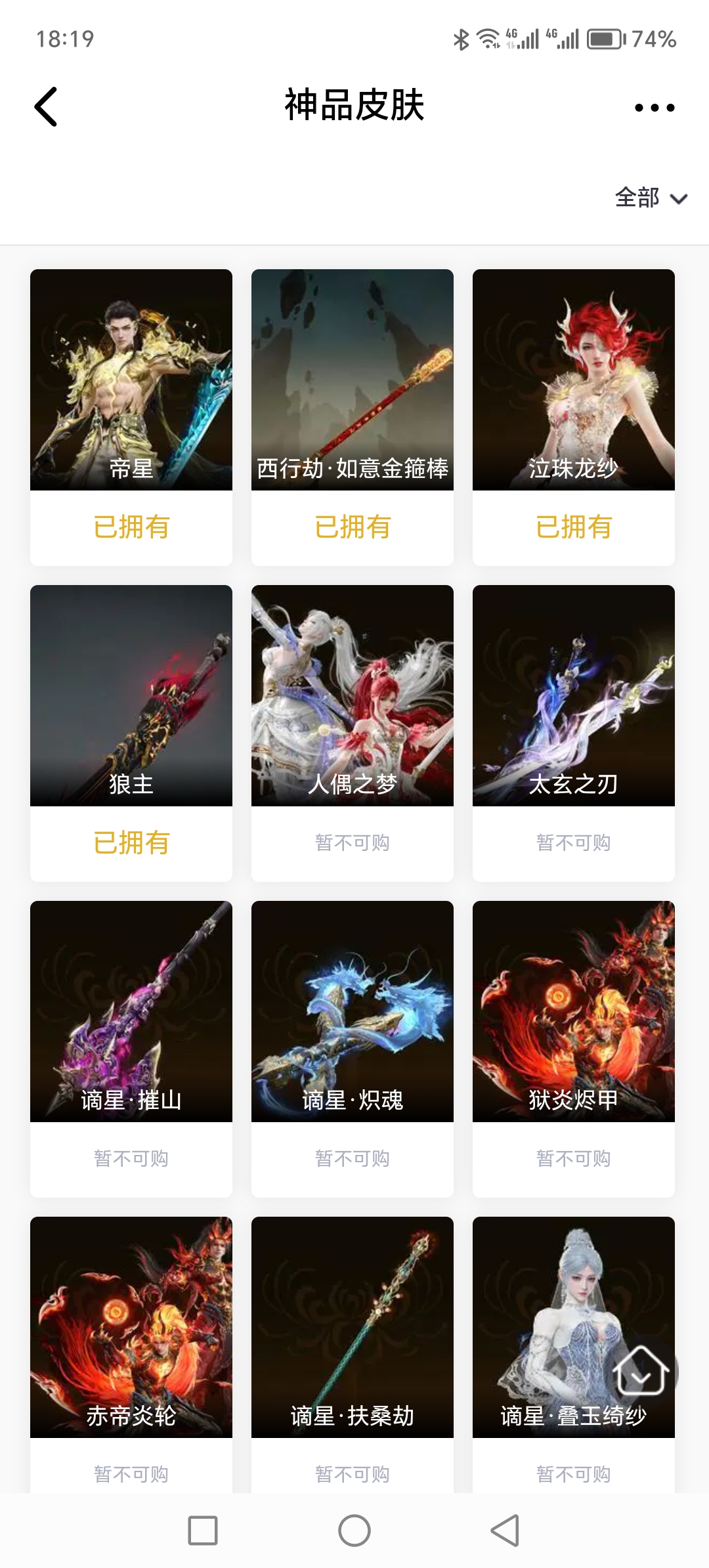The height and width of the screenshot is (1568, 709).
Task: Go back using the top-left arrow
Action: point(46,106)
